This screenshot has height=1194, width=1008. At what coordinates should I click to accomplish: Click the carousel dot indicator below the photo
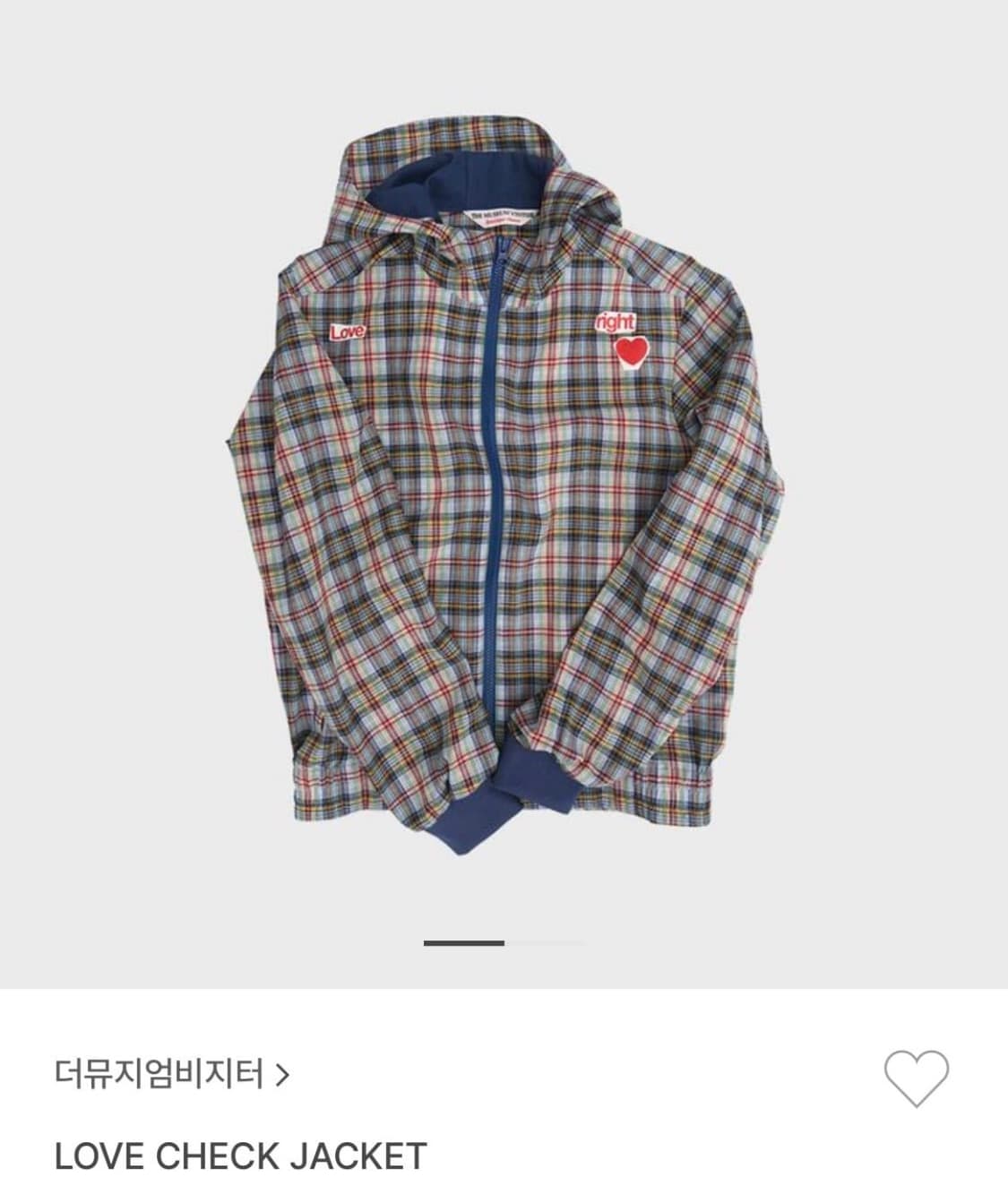(464, 943)
